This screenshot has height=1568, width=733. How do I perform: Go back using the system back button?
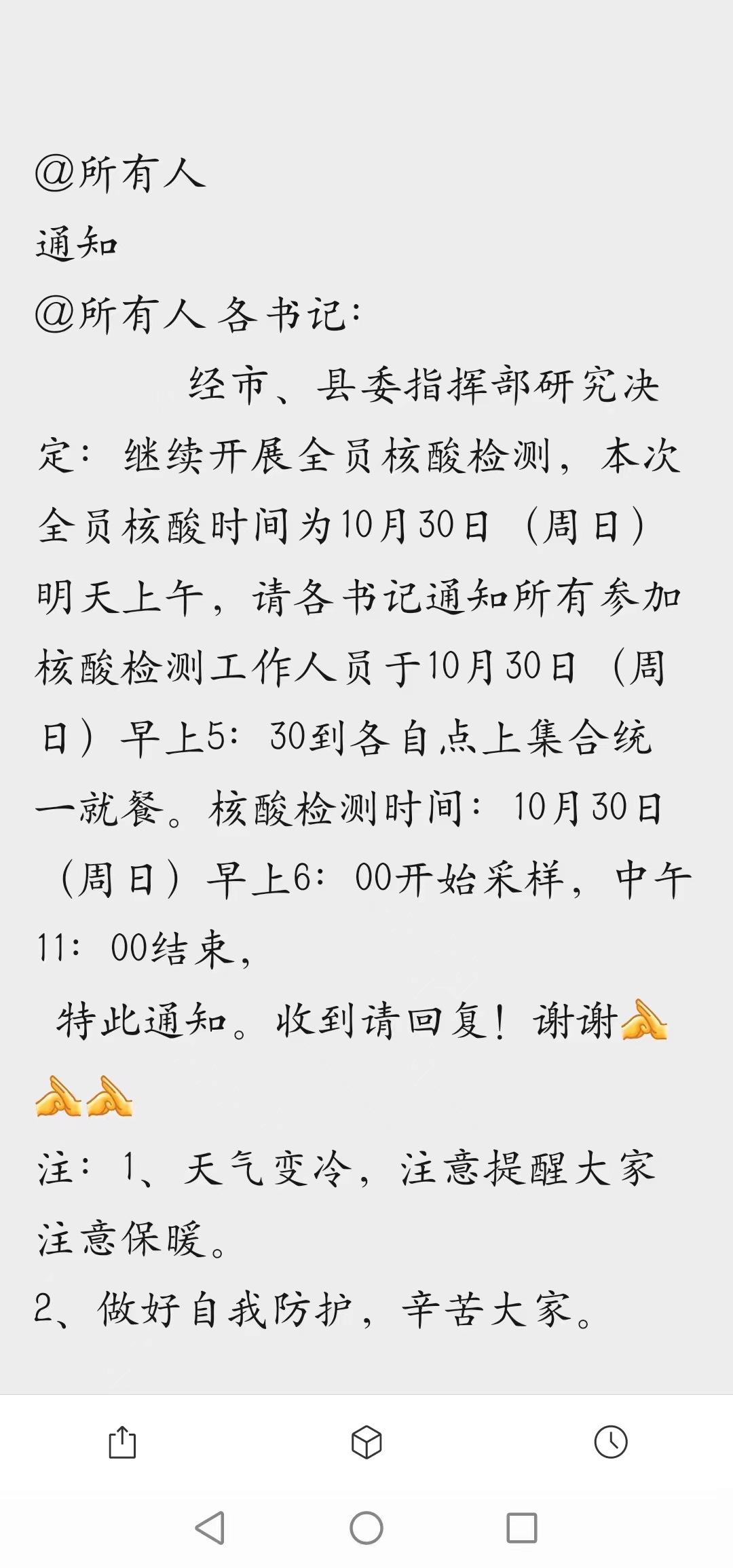(210, 1528)
